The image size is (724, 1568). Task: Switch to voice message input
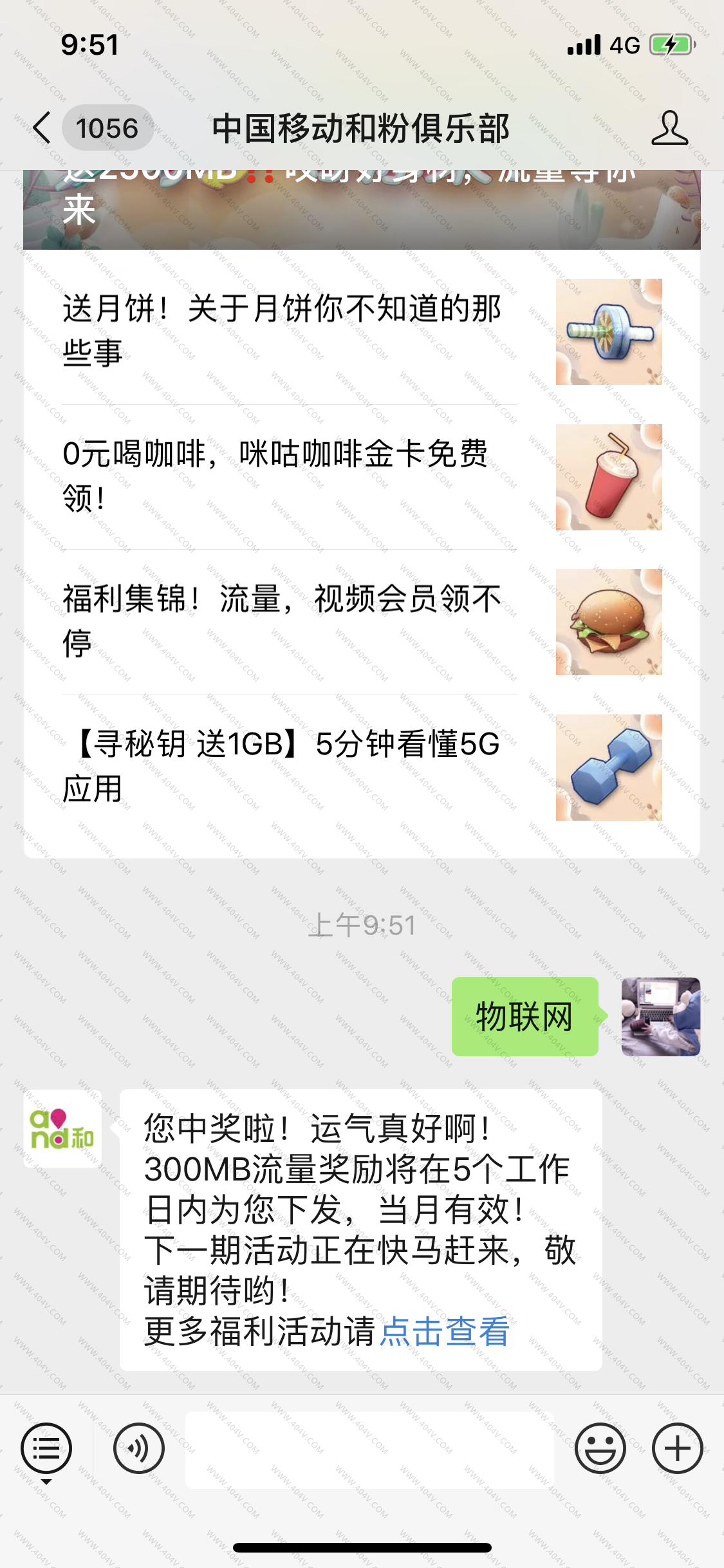point(139,1449)
